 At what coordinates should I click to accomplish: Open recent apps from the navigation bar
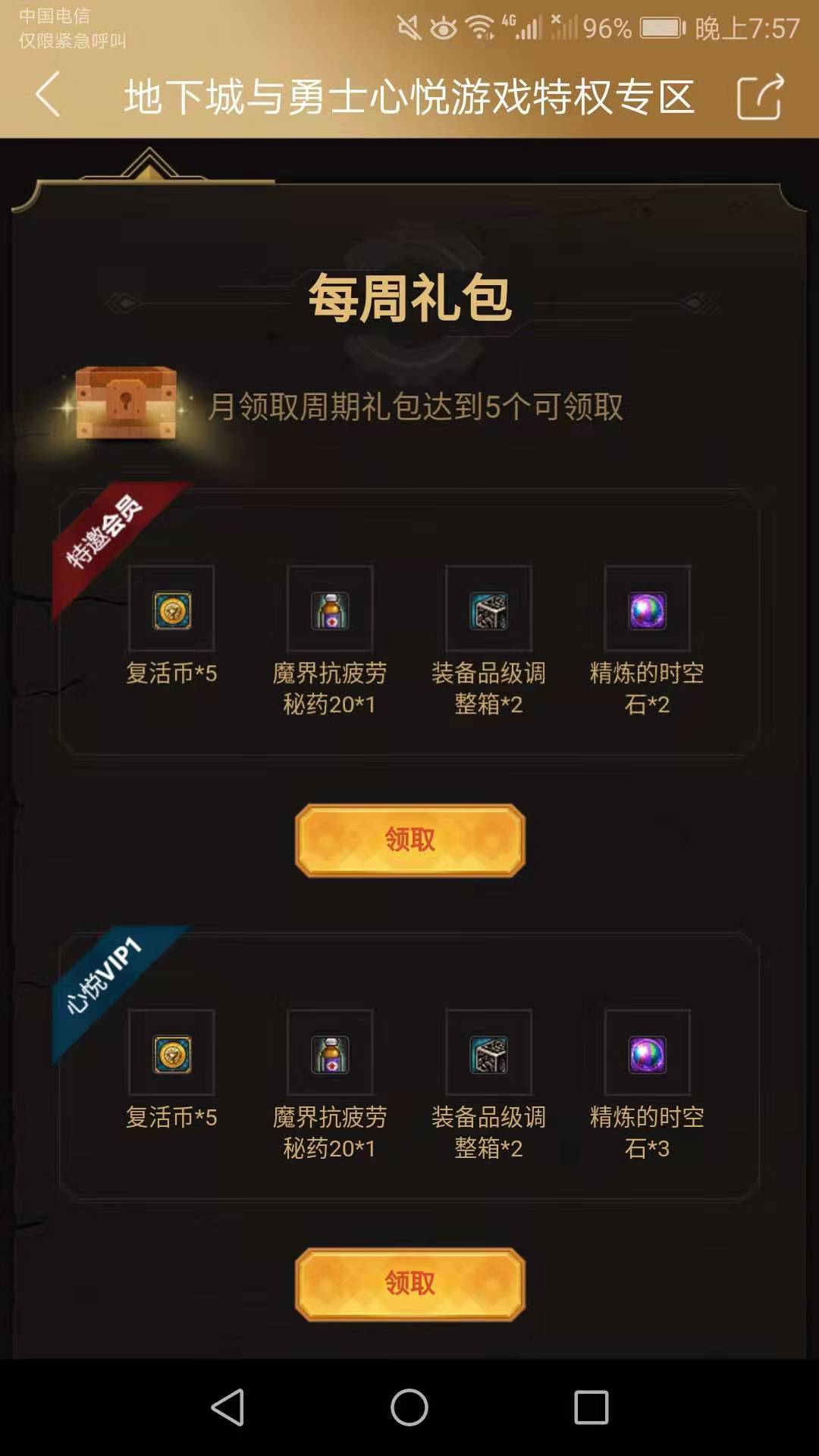(x=591, y=1407)
